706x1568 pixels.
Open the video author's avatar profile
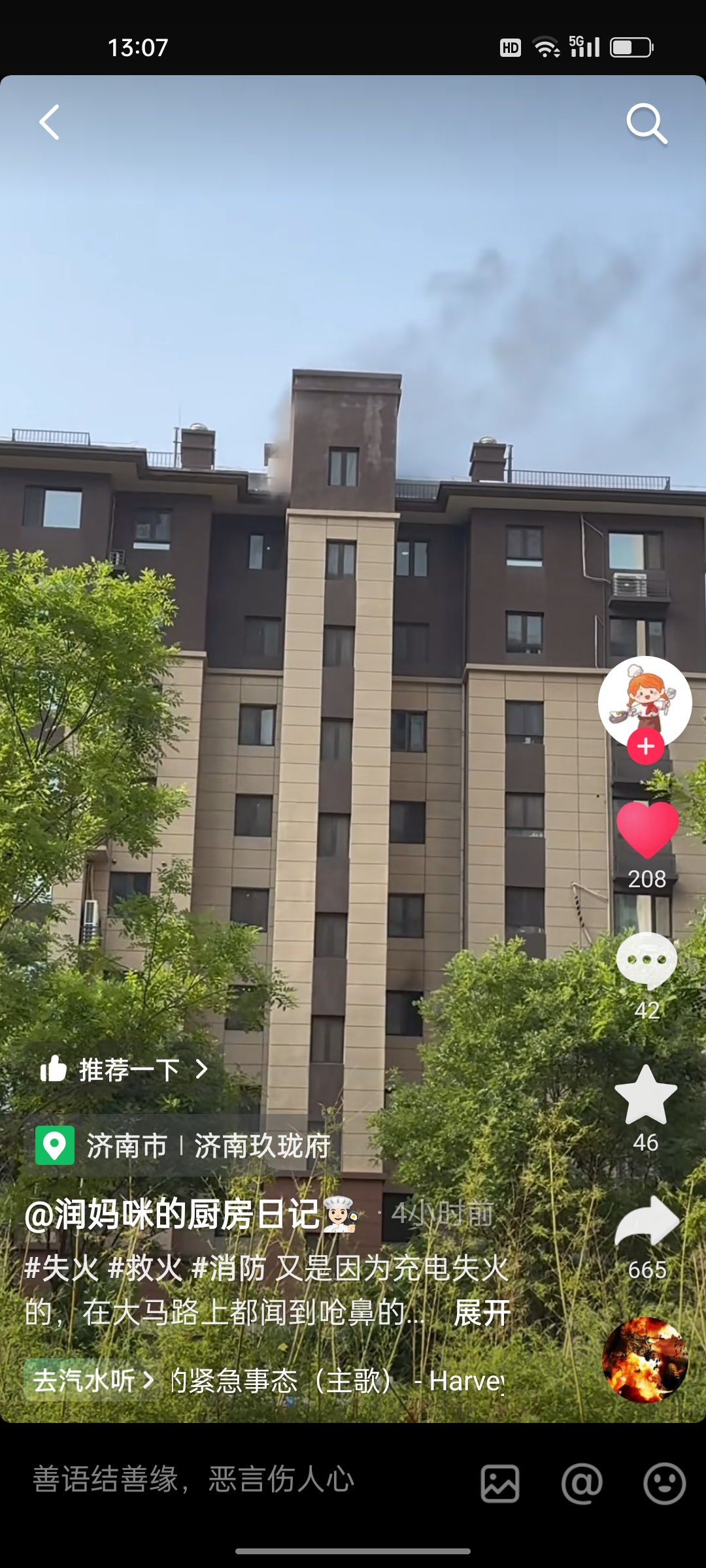(645, 700)
